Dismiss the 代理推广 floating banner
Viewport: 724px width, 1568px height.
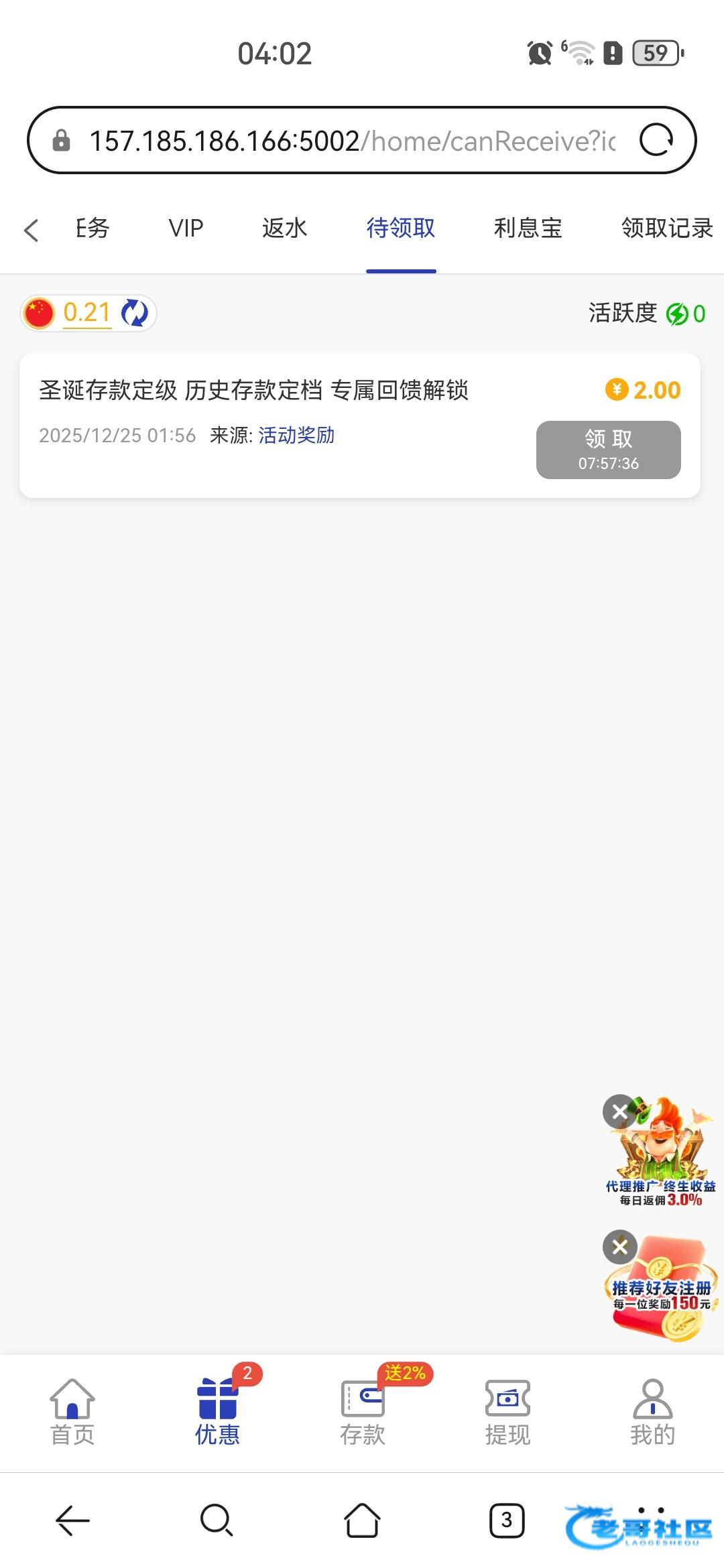pos(620,1112)
